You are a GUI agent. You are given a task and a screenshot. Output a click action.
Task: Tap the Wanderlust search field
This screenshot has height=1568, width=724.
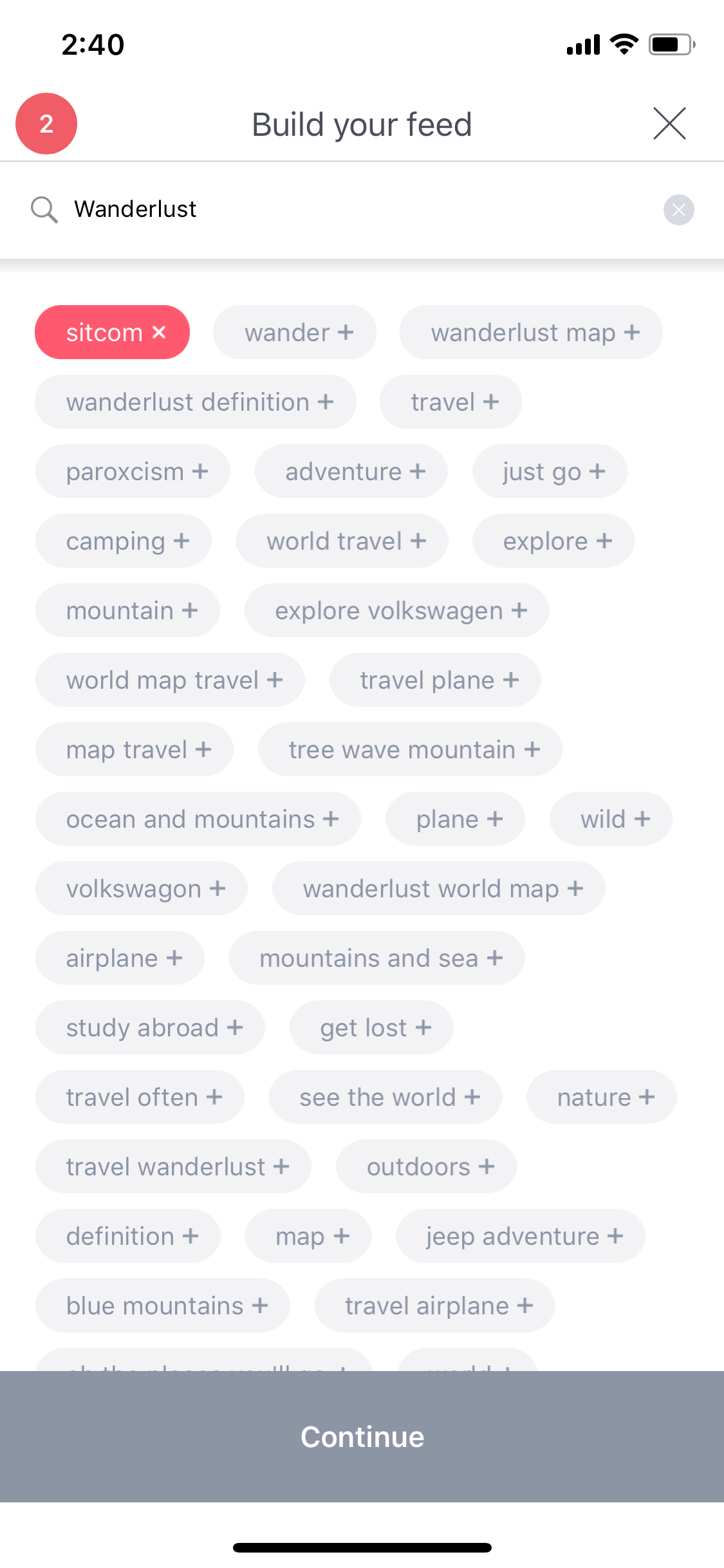click(x=362, y=210)
